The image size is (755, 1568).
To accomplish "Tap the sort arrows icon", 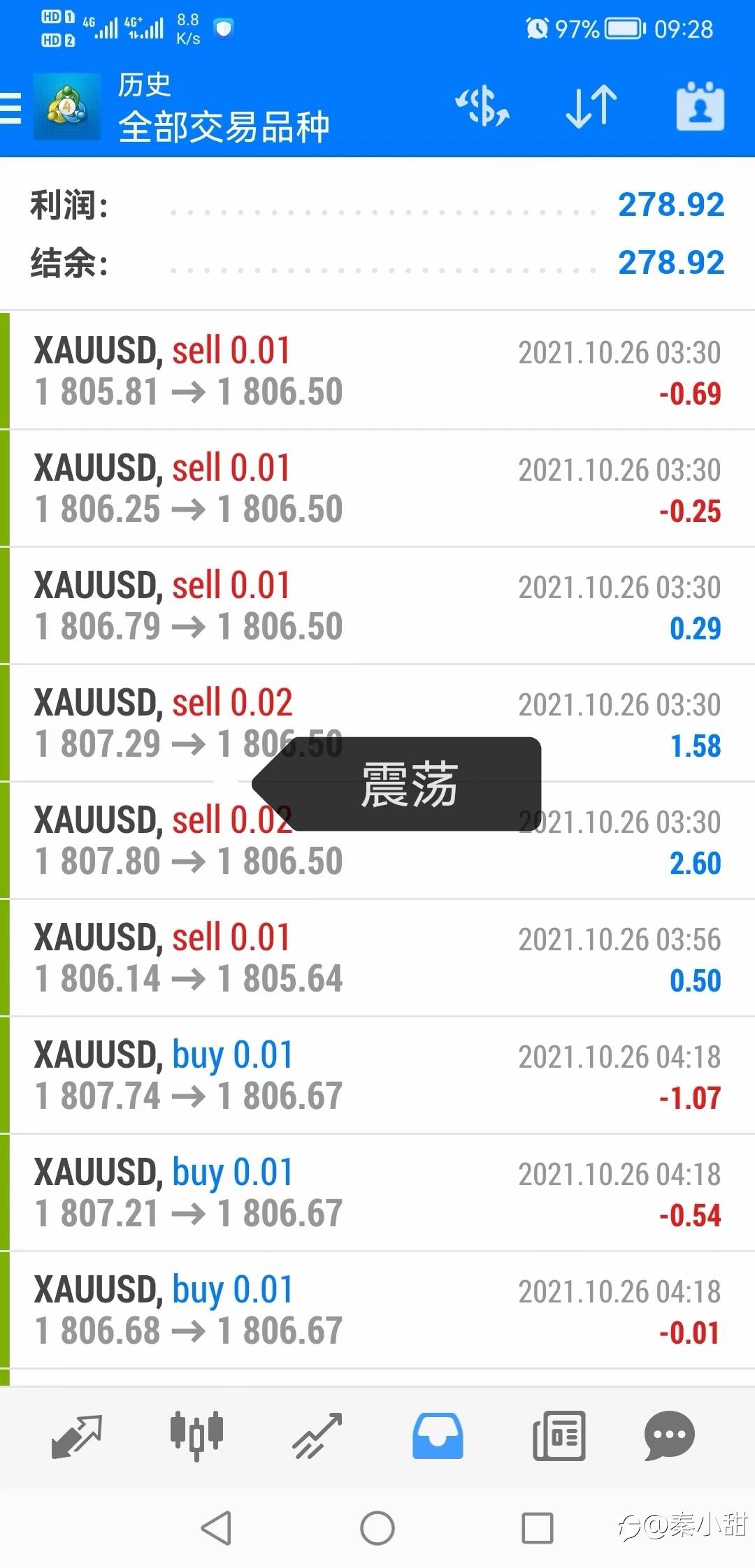I will click(x=591, y=107).
